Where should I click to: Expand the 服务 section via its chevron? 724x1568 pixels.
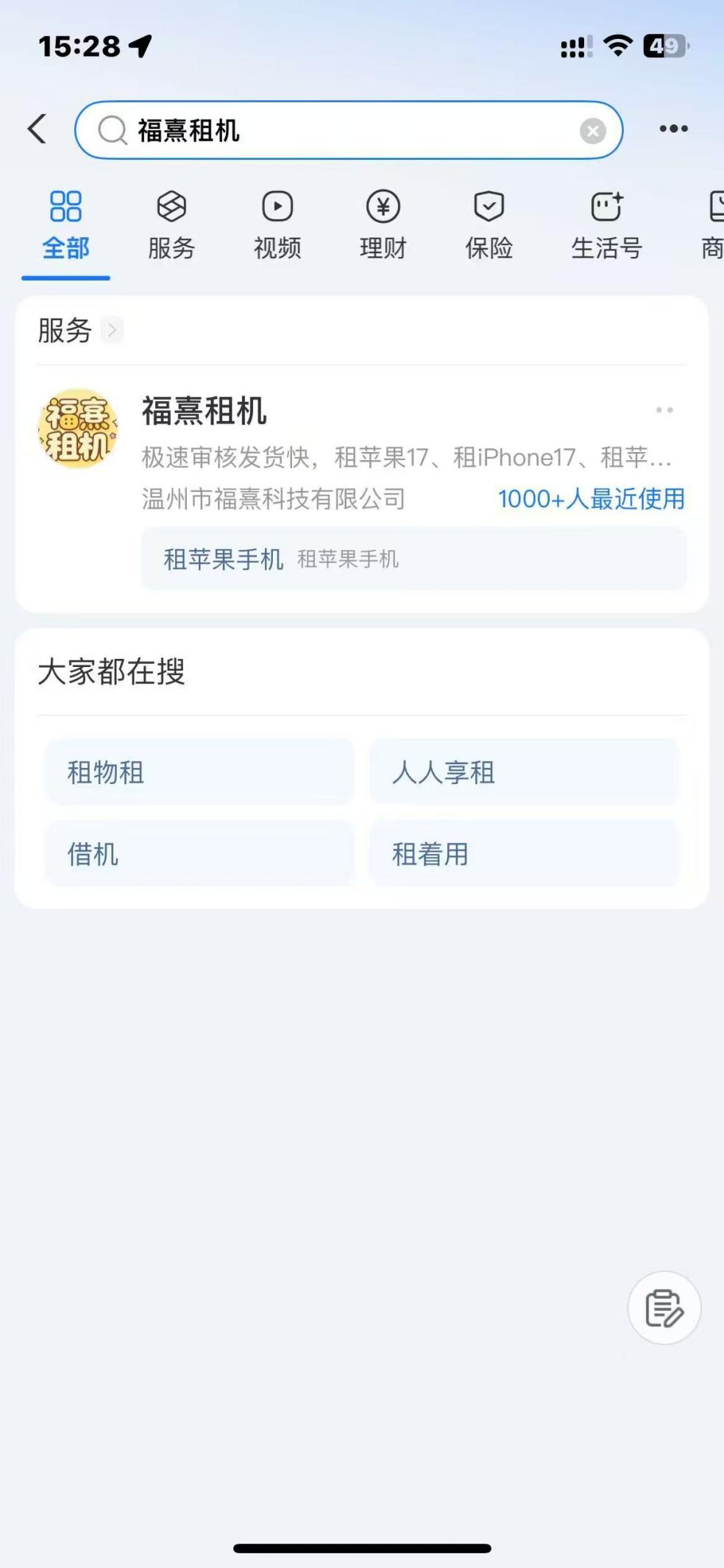[x=112, y=331]
